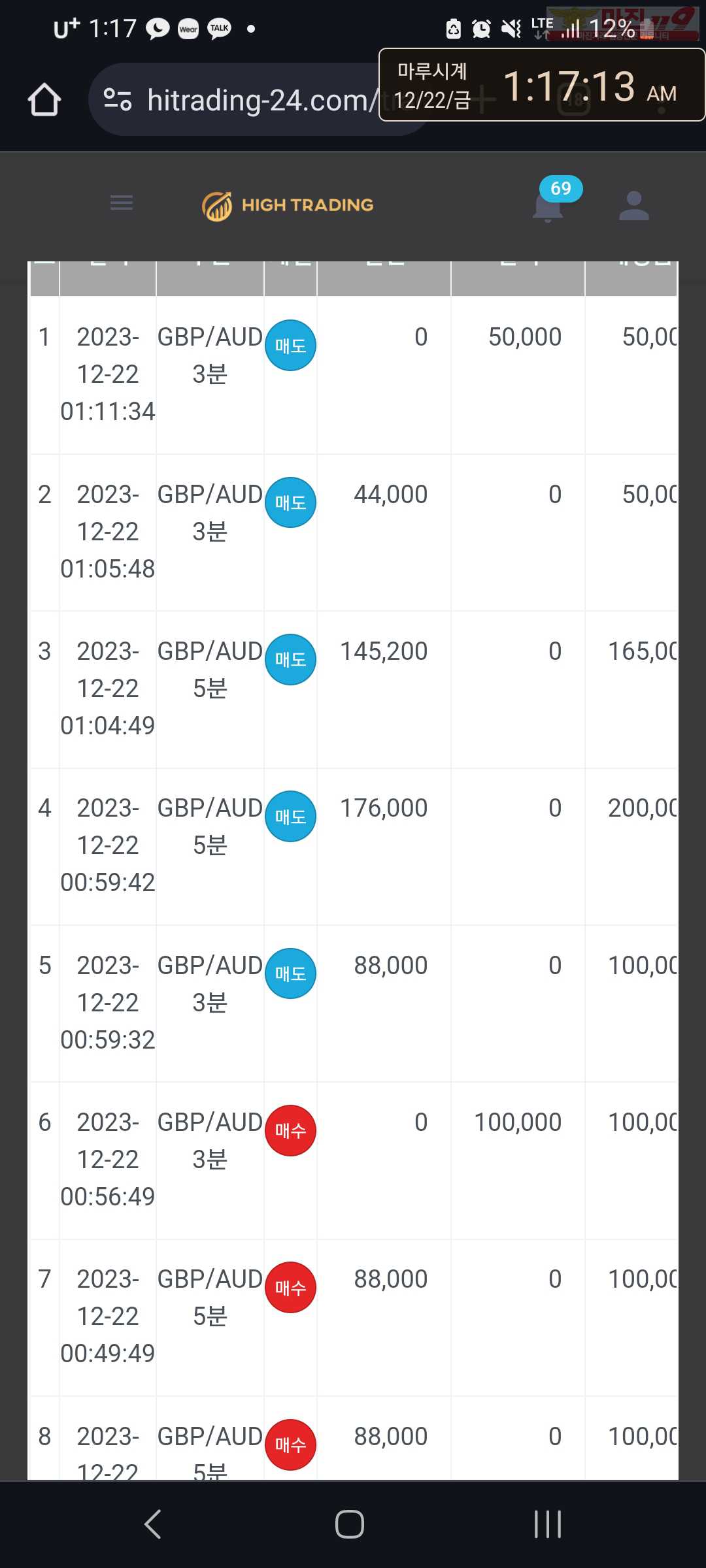Open the High Trading logo link
The width and height of the screenshot is (706, 1568).
click(x=288, y=206)
